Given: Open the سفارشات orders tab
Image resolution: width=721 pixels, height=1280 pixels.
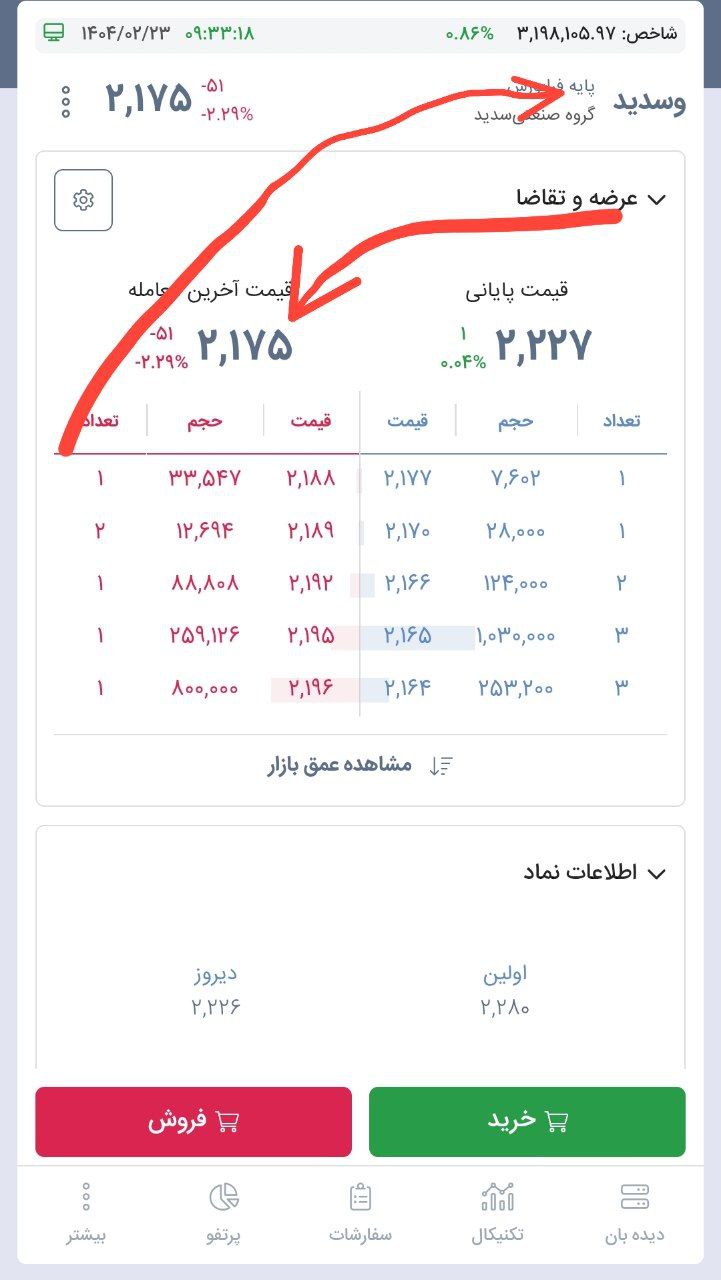Looking at the screenshot, I should click(x=360, y=1213).
